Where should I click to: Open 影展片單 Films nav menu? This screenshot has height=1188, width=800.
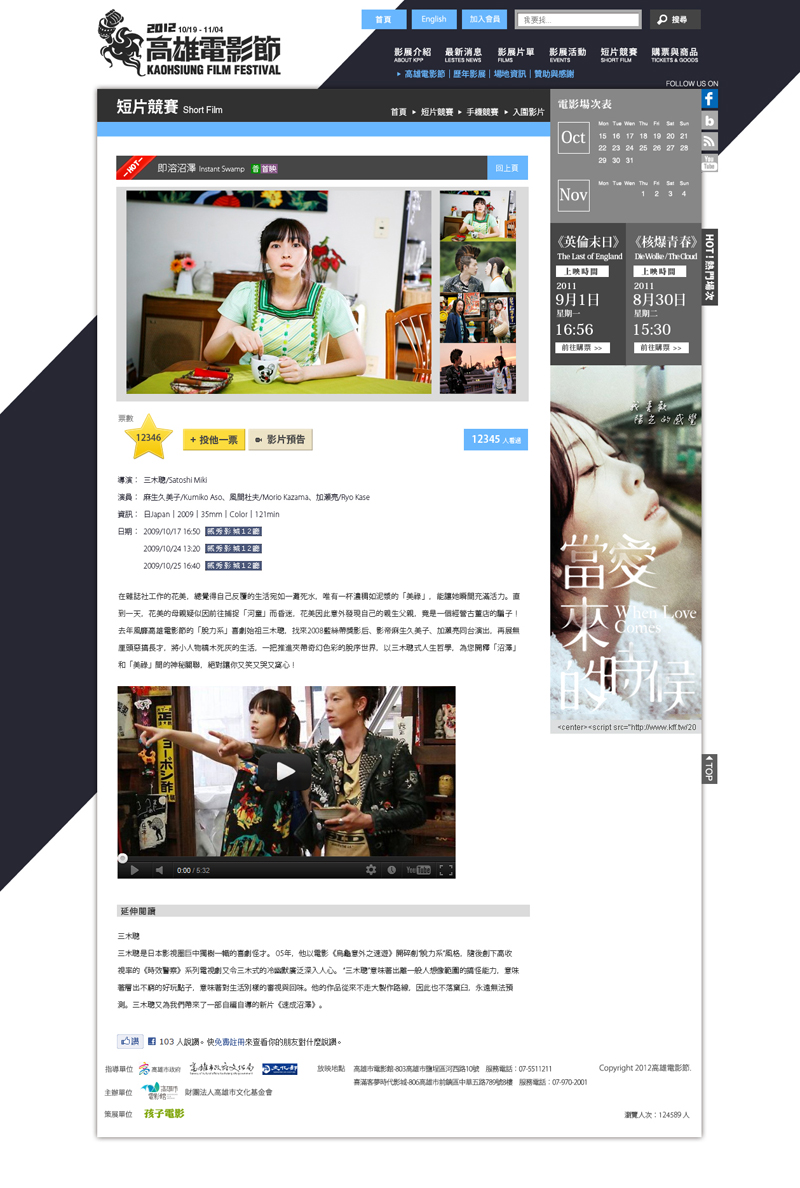pos(515,54)
